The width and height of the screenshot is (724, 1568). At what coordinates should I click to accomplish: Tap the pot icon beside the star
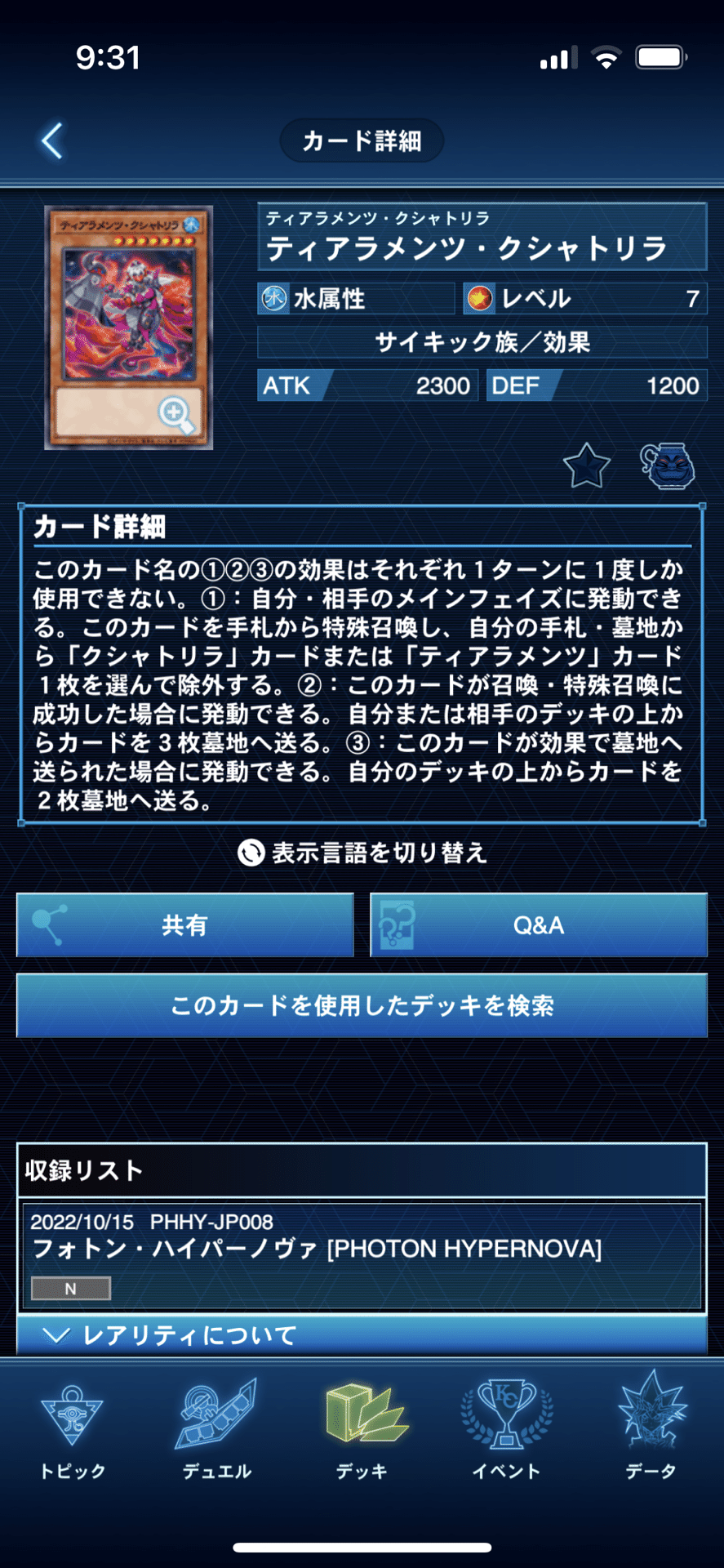[x=667, y=465]
